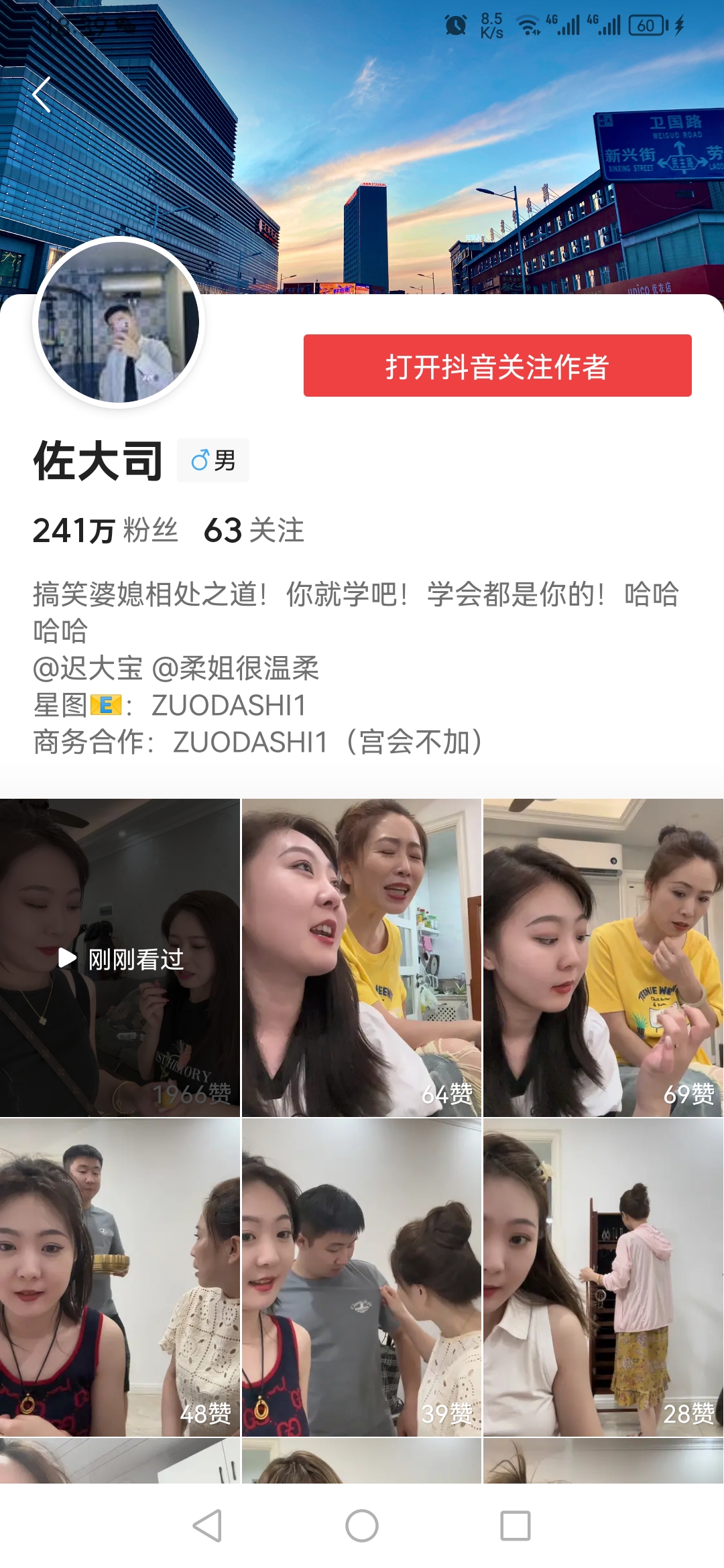View the 241万 粉丝 followers list
The height and width of the screenshot is (1568, 724).
tap(105, 531)
